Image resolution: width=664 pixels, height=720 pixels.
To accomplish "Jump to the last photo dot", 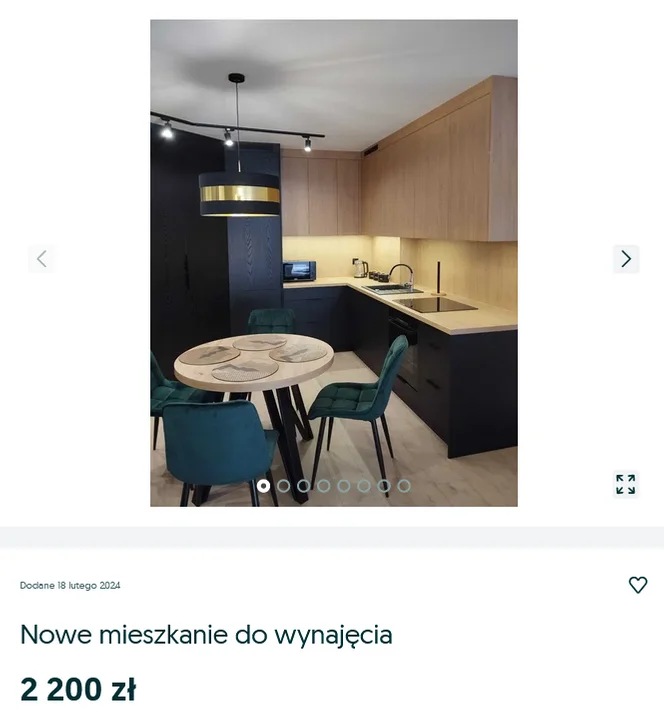I will pos(404,486).
